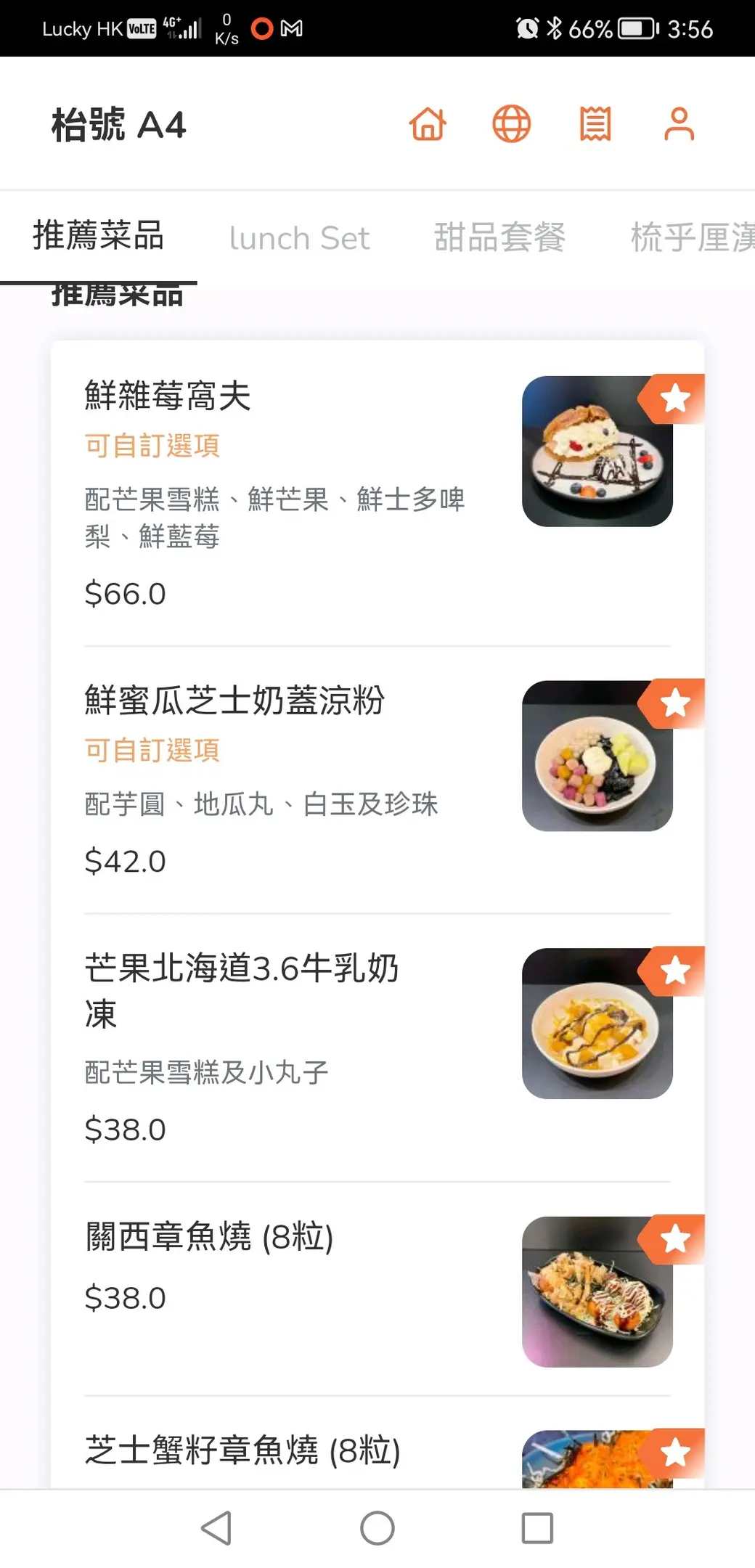This screenshot has width=755, height=1568.
Task: Select the 推薦菜品 tab
Action: (x=99, y=237)
